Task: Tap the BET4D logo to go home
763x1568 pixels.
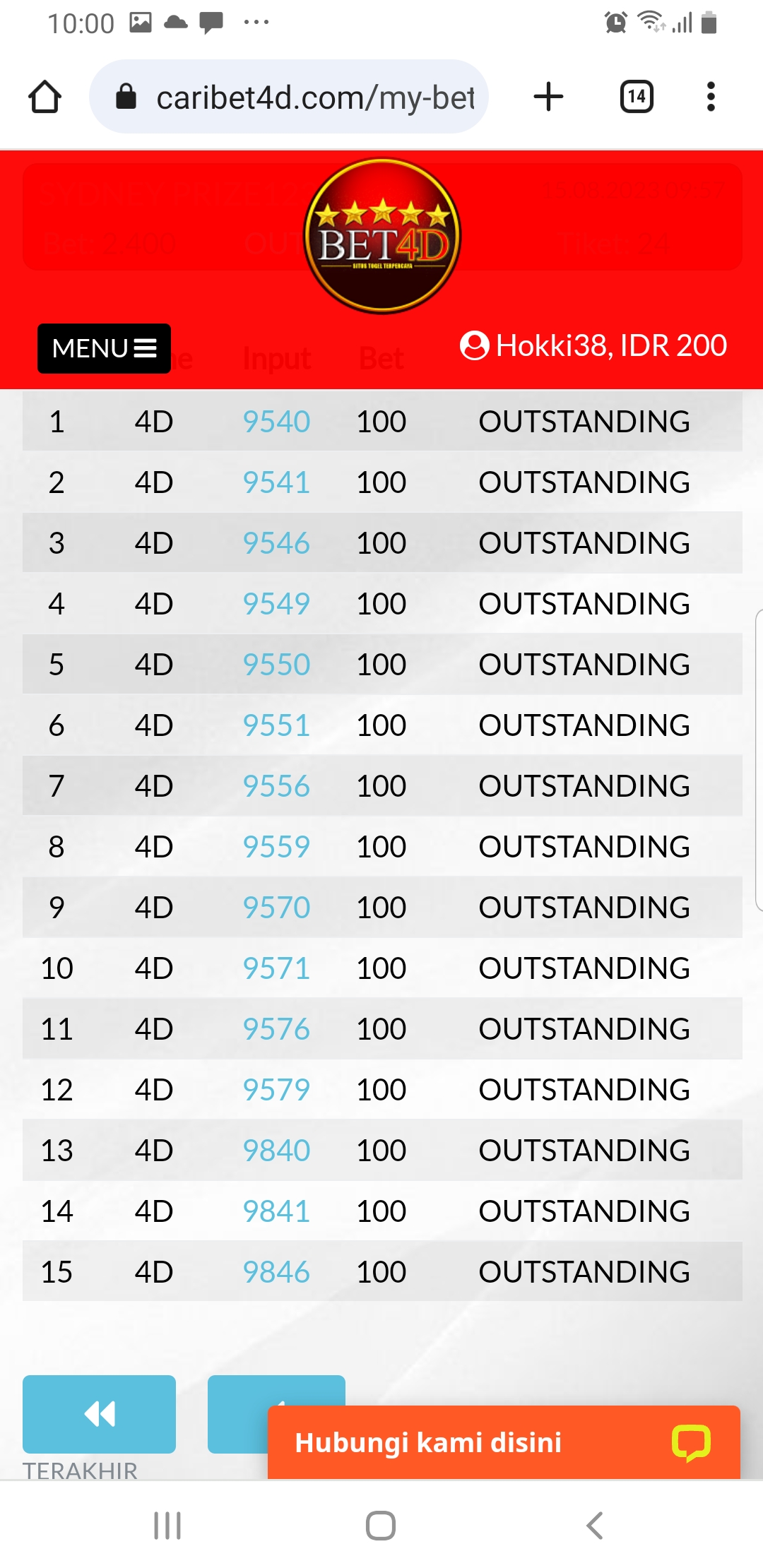Action: (x=381, y=236)
